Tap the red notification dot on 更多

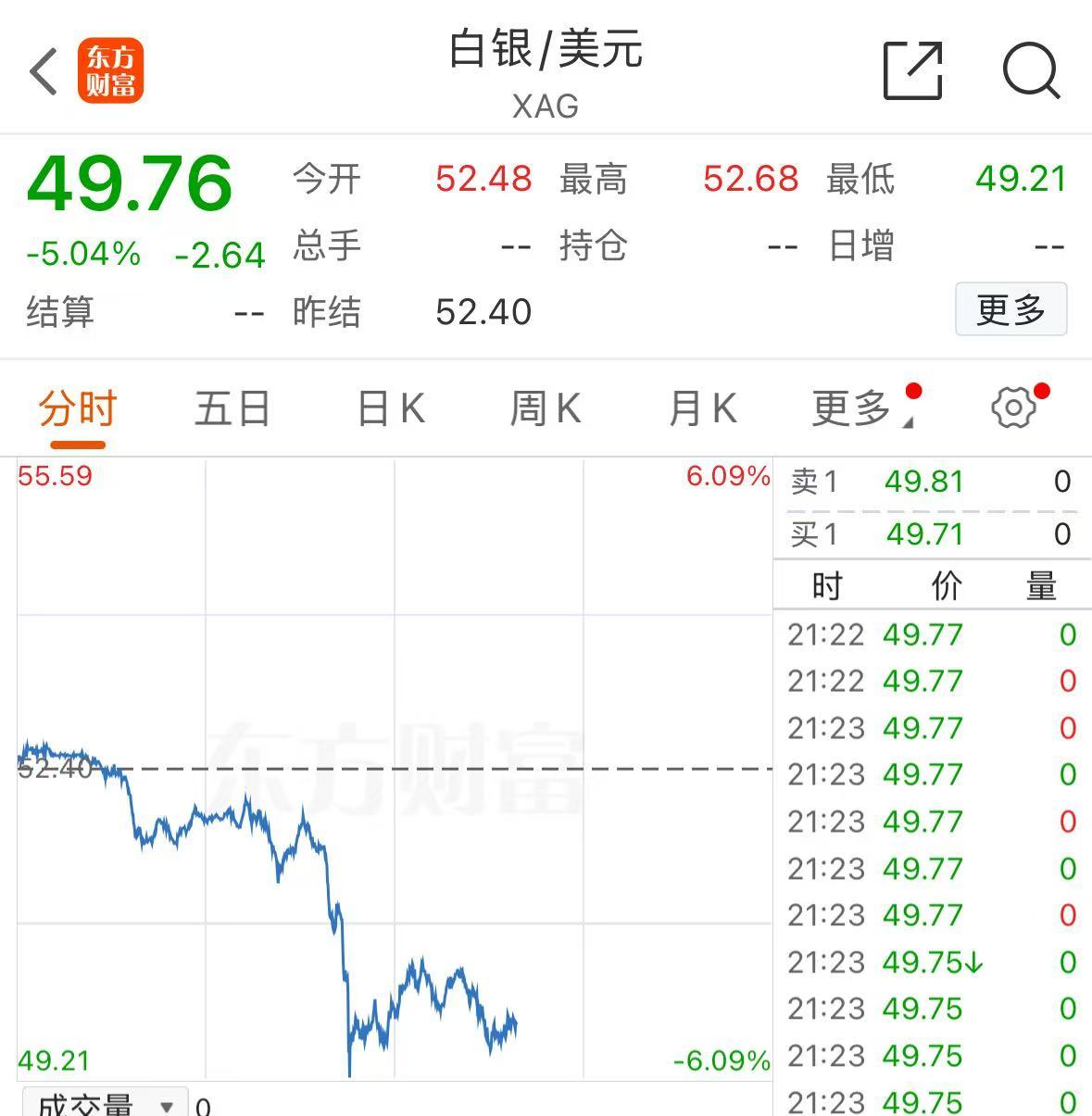coord(911,391)
